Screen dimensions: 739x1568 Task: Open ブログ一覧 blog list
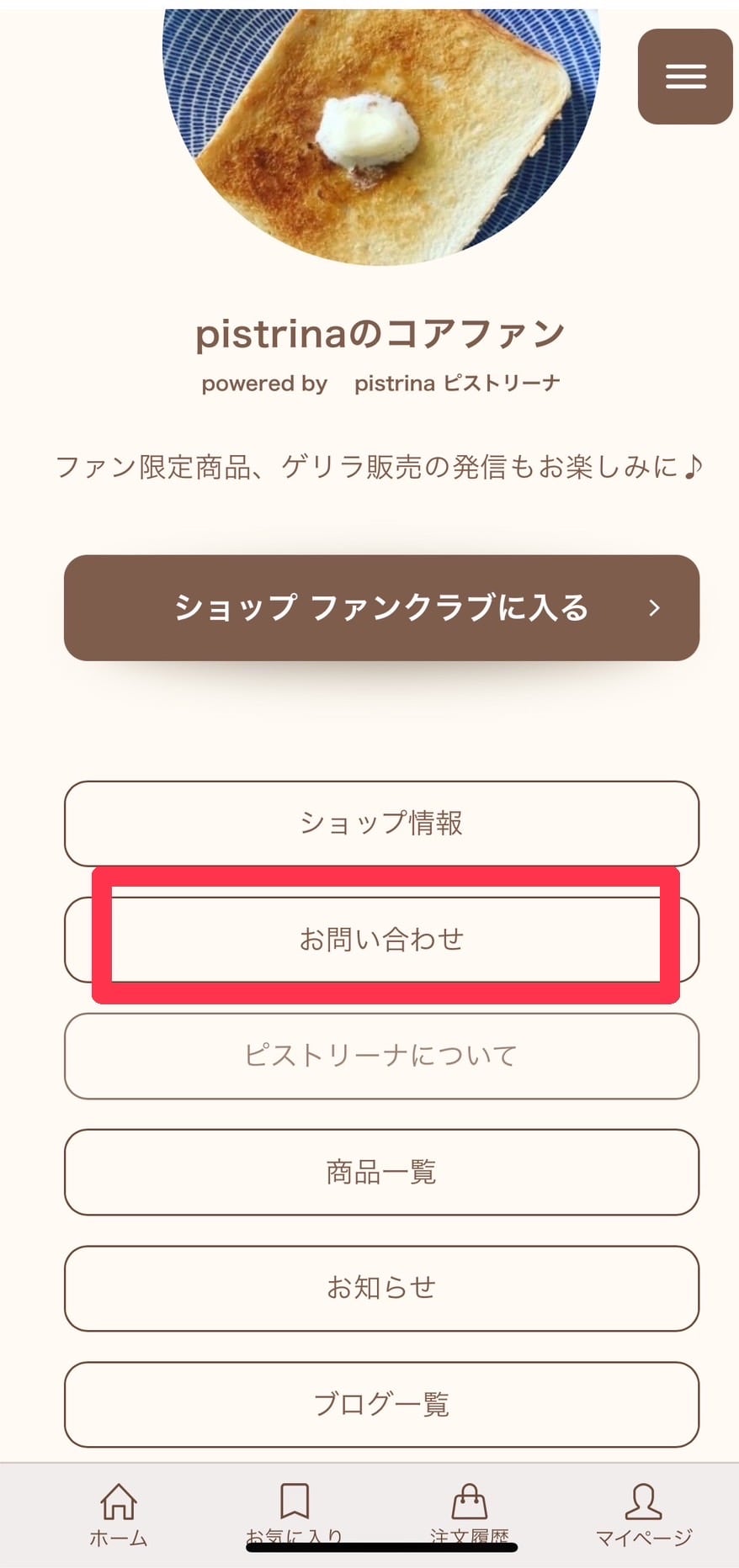click(x=381, y=1403)
